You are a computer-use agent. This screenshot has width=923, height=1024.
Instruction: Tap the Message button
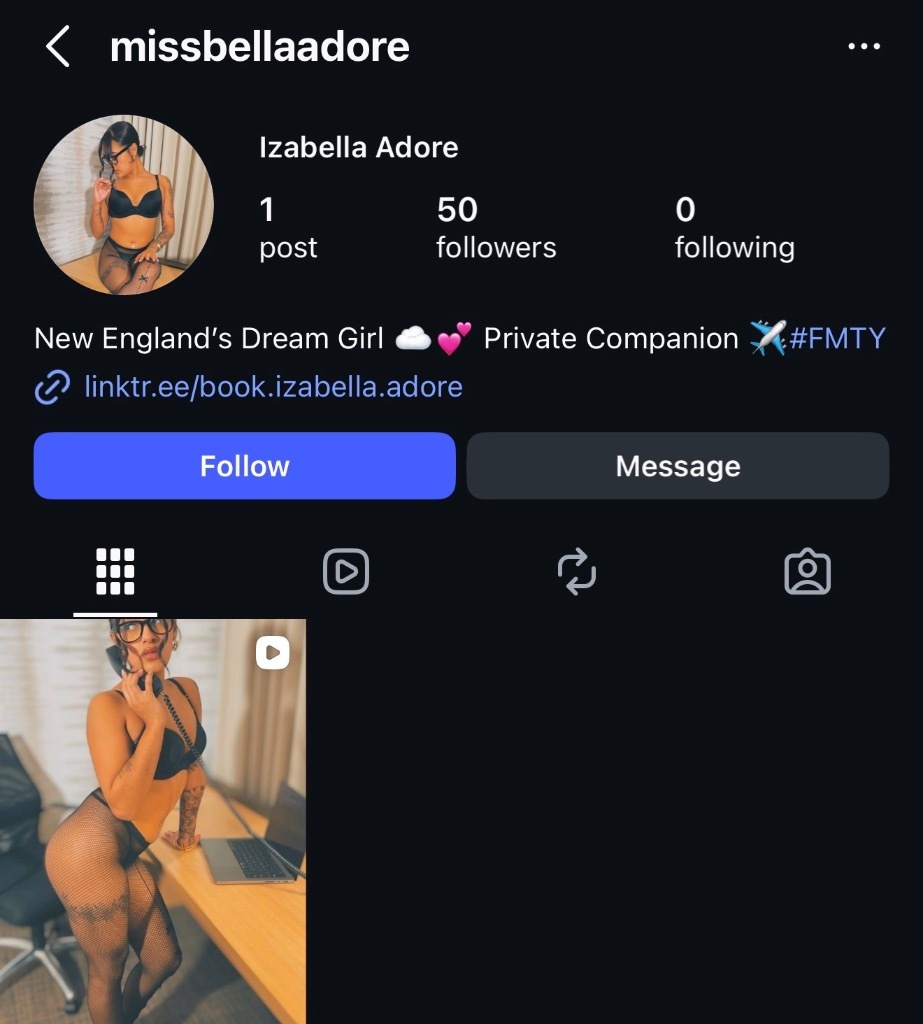(x=677, y=466)
